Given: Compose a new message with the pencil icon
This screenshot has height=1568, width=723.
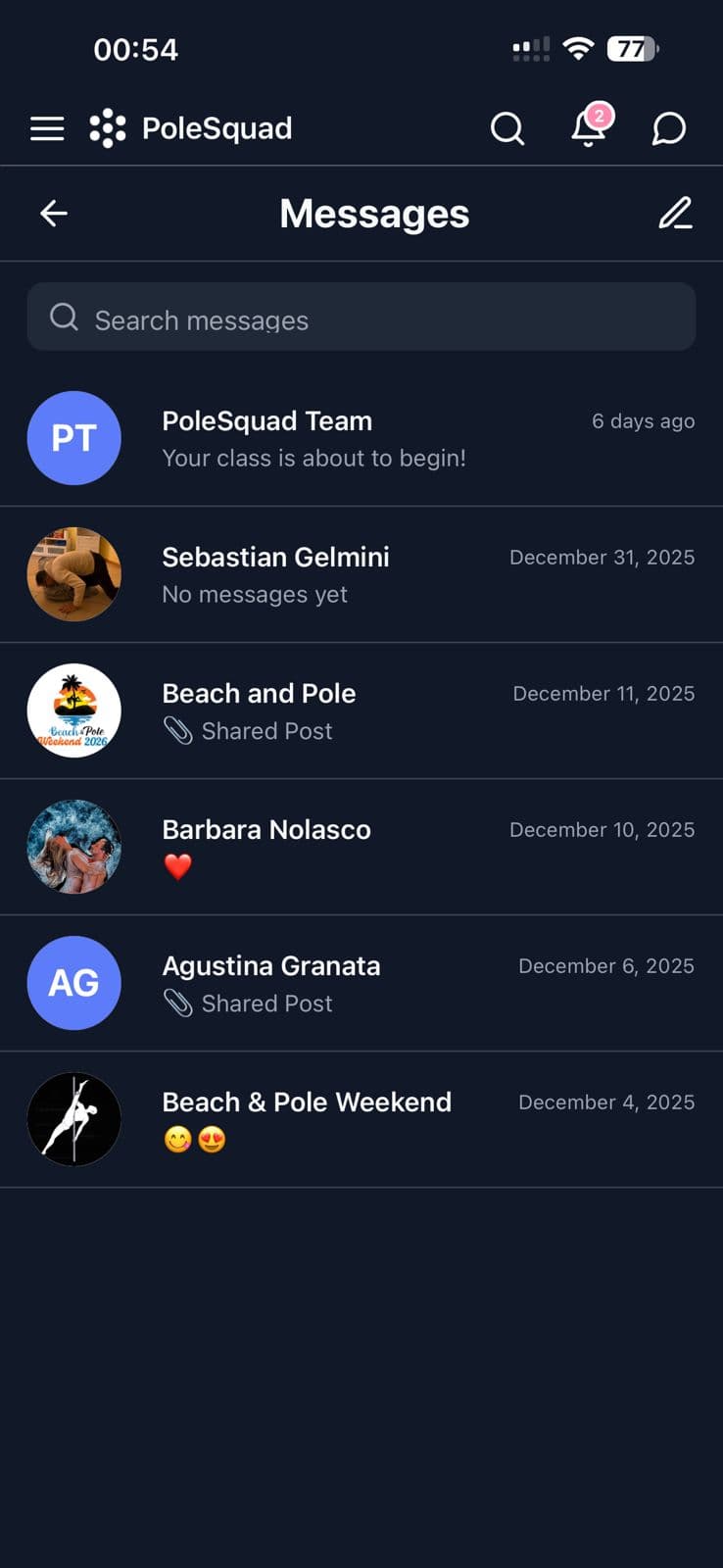Looking at the screenshot, I should [x=675, y=213].
